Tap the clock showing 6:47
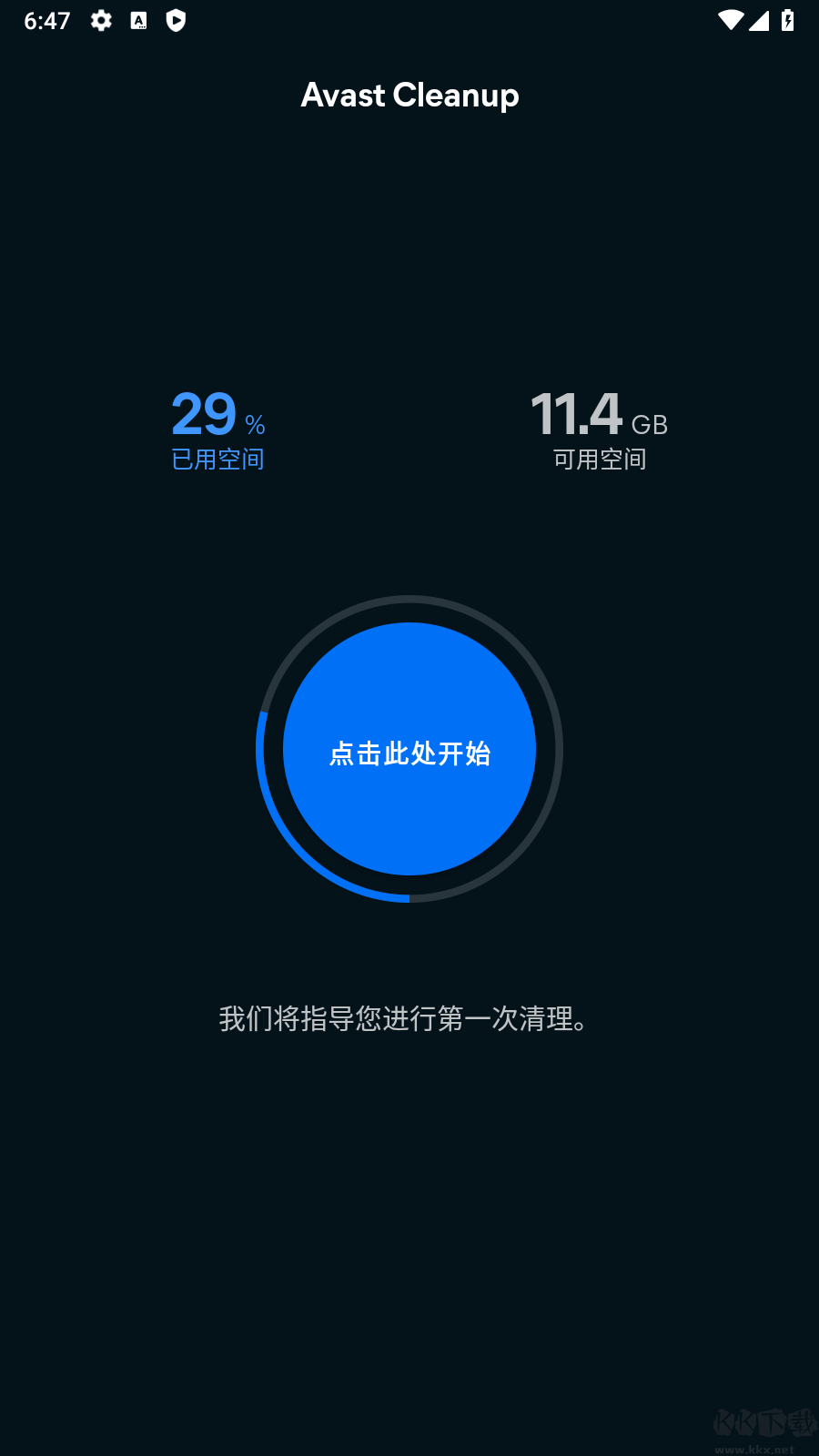 pyautogui.click(x=45, y=20)
